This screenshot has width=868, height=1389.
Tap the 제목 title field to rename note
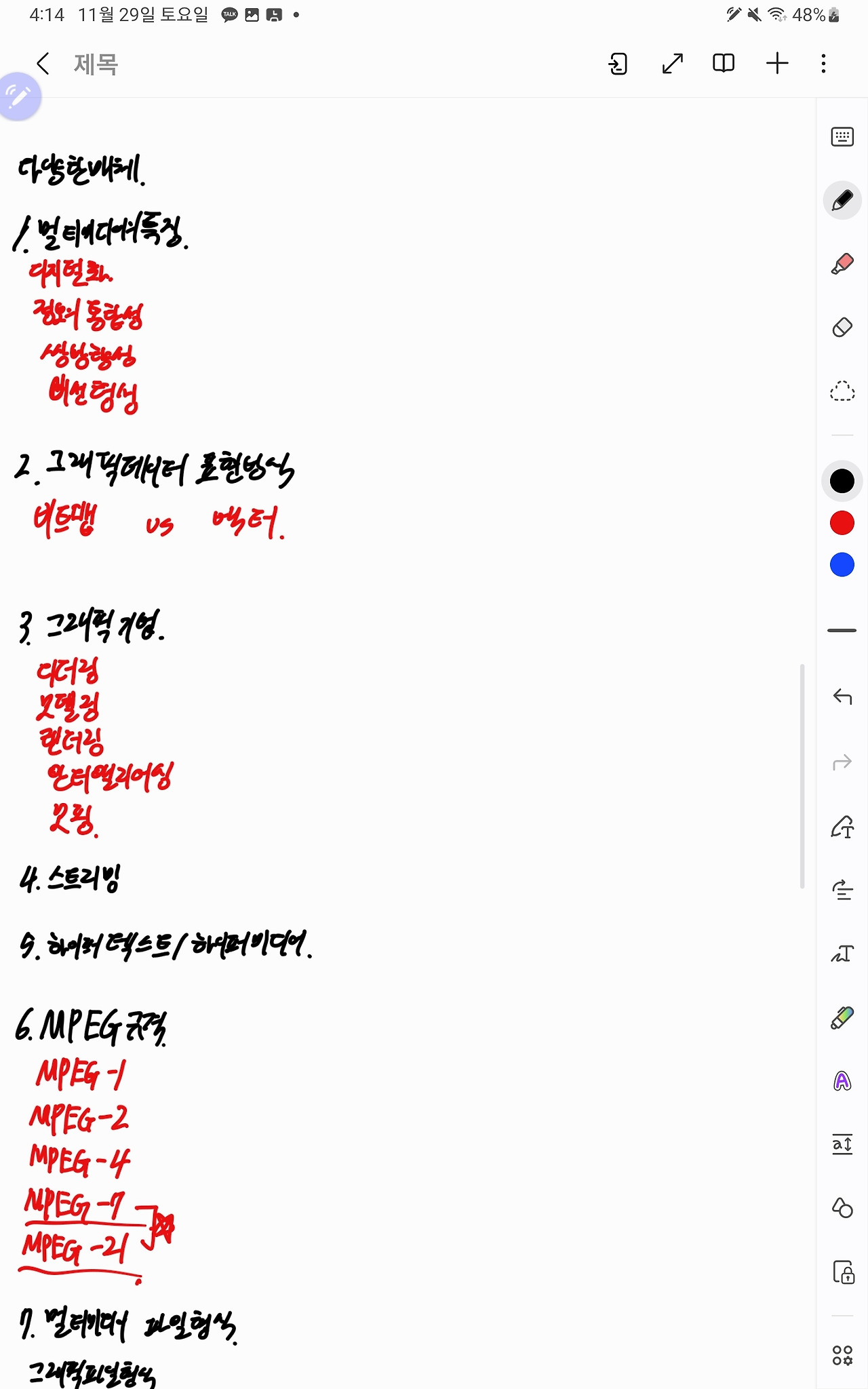(x=95, y=64)
